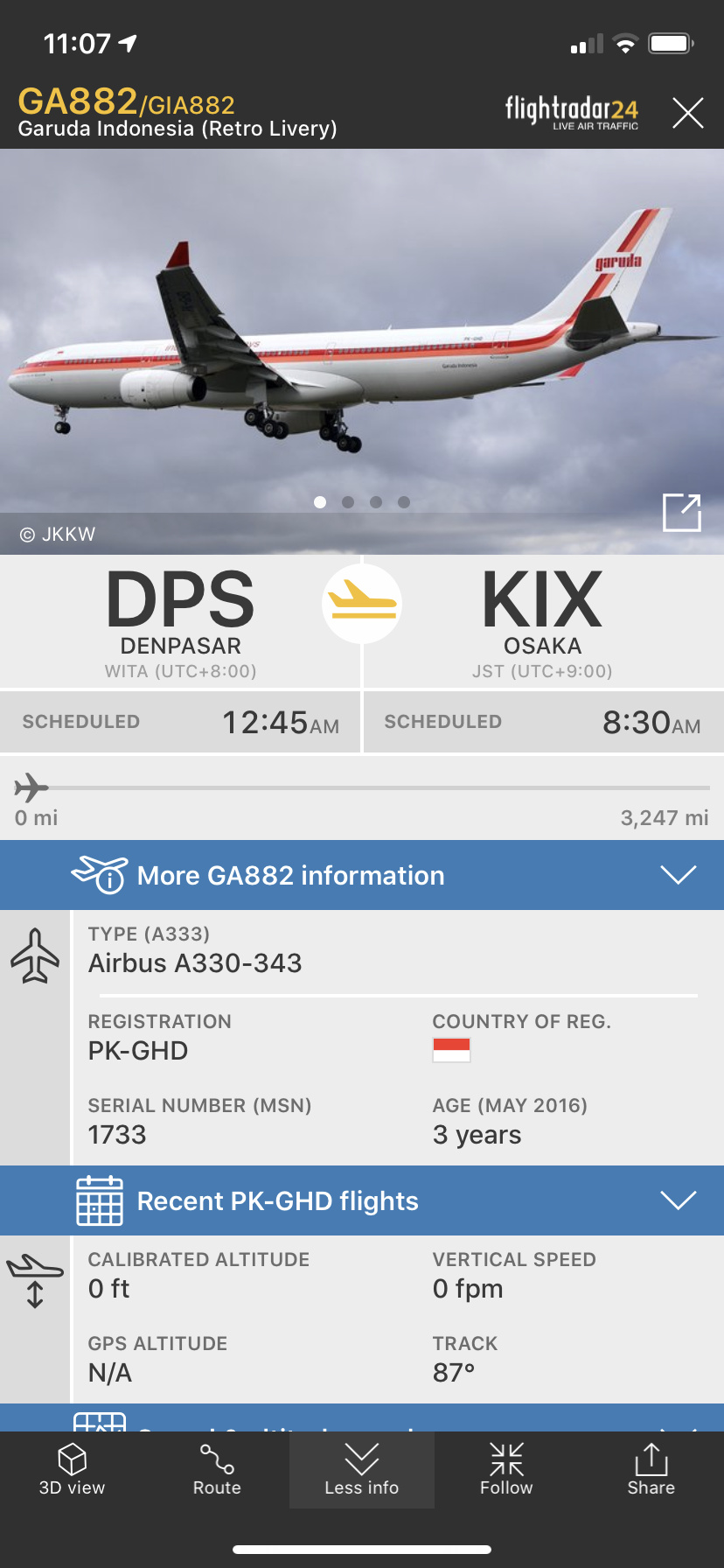Viewport: 724px width, 1568px height.
Task: Share flight GA882
Action: coord(651,1470)
